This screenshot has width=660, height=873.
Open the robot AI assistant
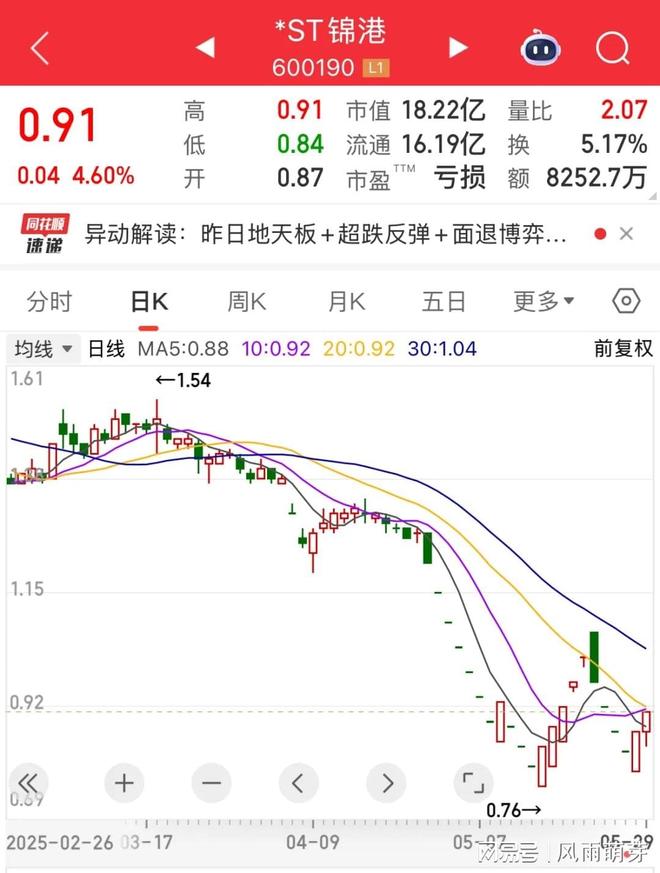coord(541,47)
